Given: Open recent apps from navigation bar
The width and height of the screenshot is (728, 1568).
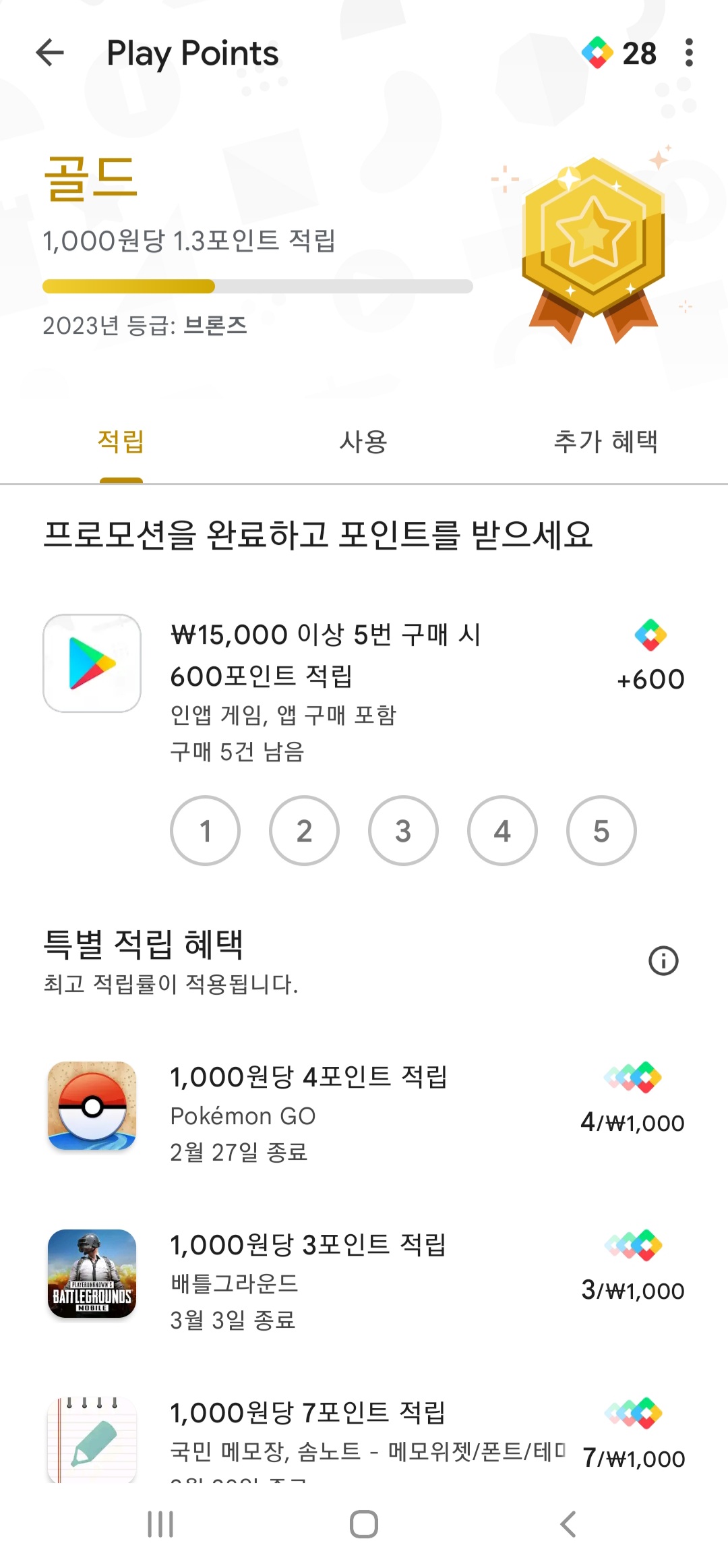Looking at the screenshot, I should click(160, 1523).
